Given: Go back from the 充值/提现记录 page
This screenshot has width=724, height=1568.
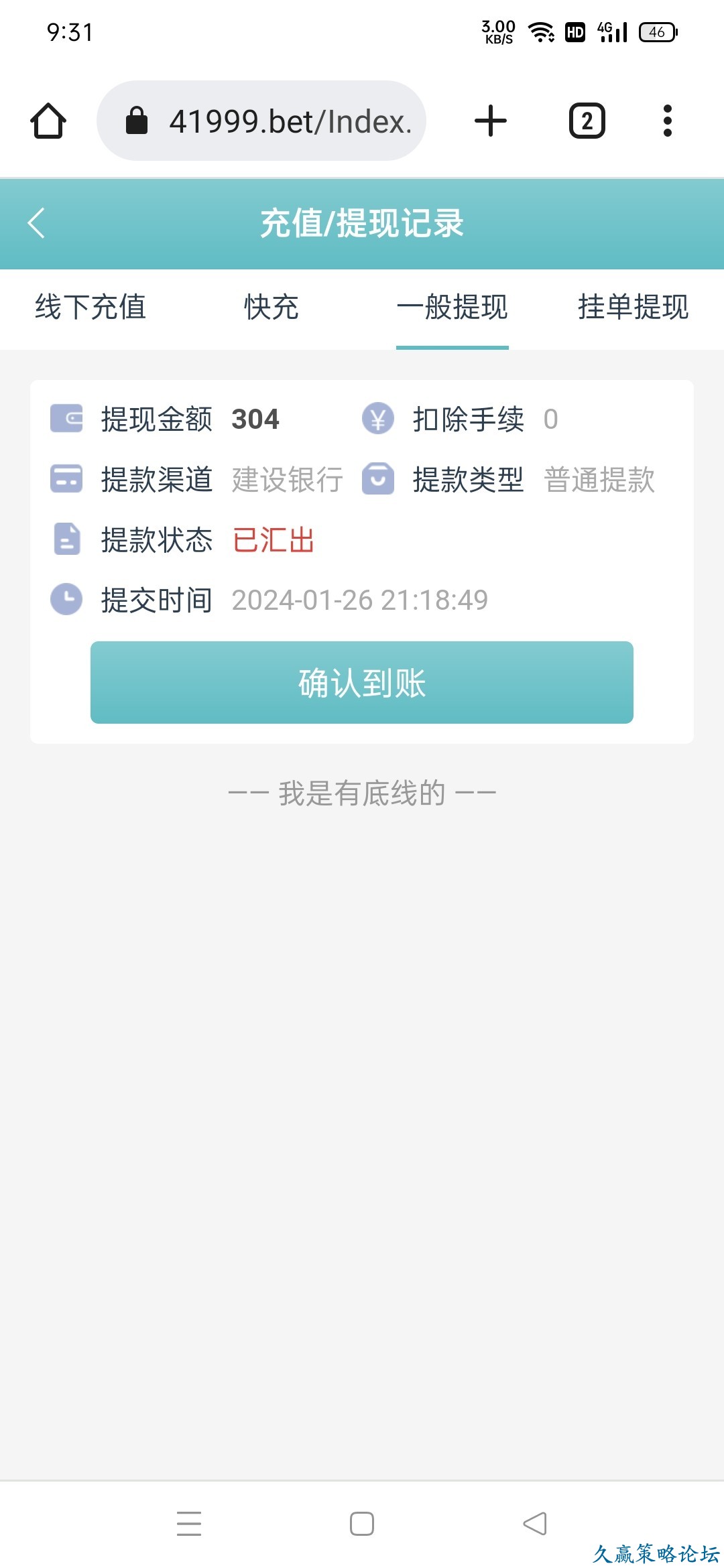Looking at the screenshot, I should tap(37, 223).
